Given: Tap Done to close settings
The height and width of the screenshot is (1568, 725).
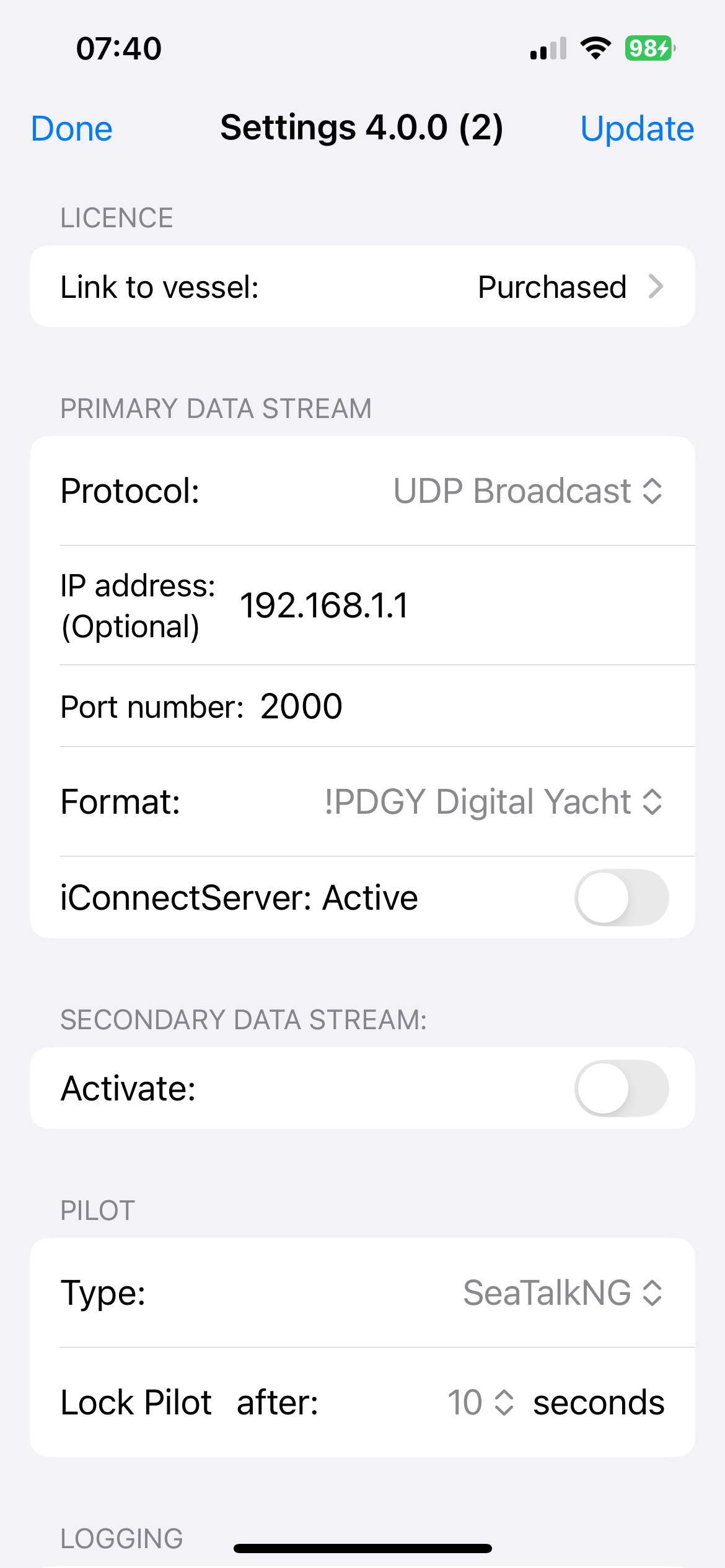Looking at the screenshot, I should 72,129.
